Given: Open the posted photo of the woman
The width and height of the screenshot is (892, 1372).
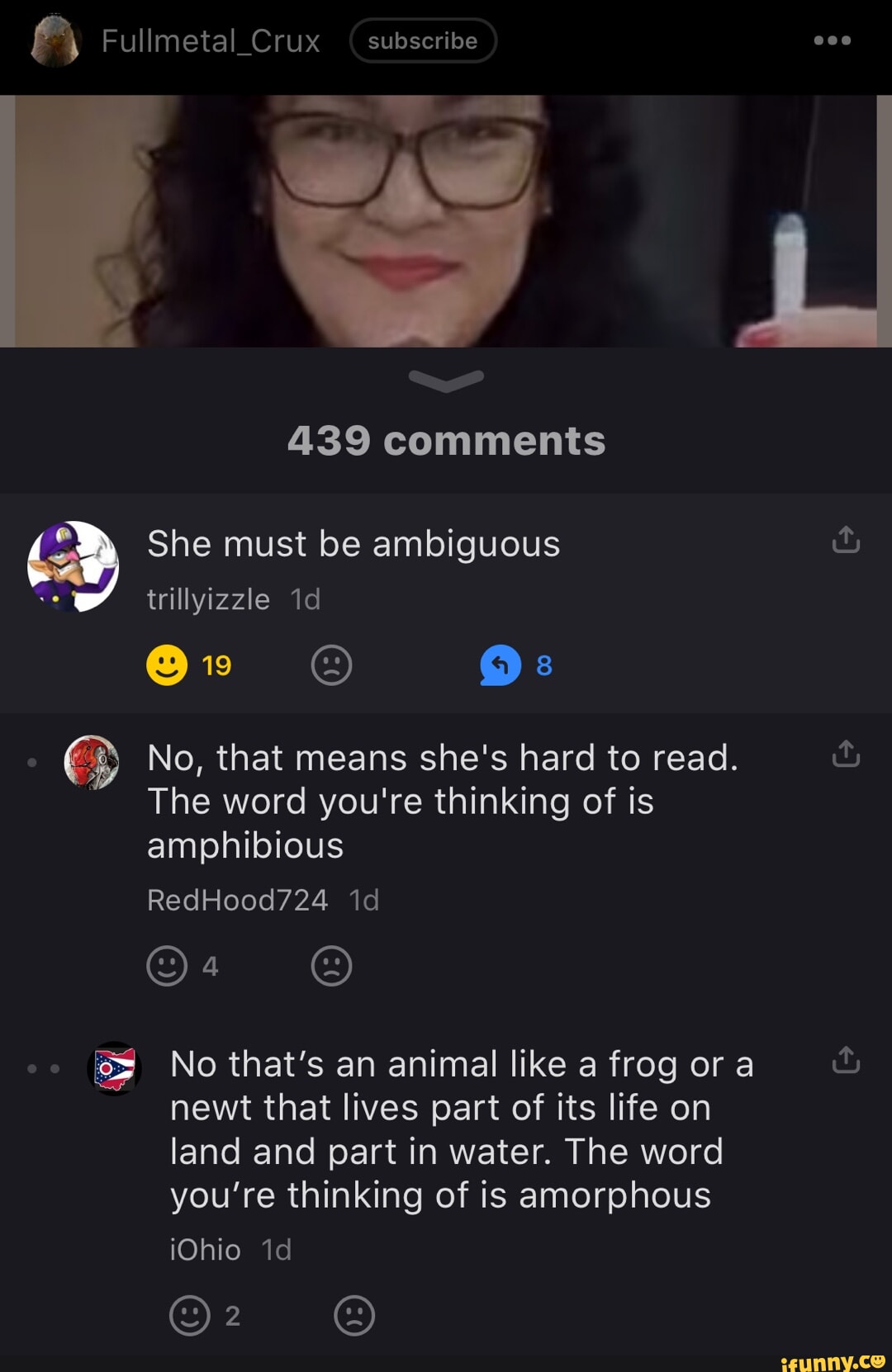Looking at the screenshot, I should (446, 221).
